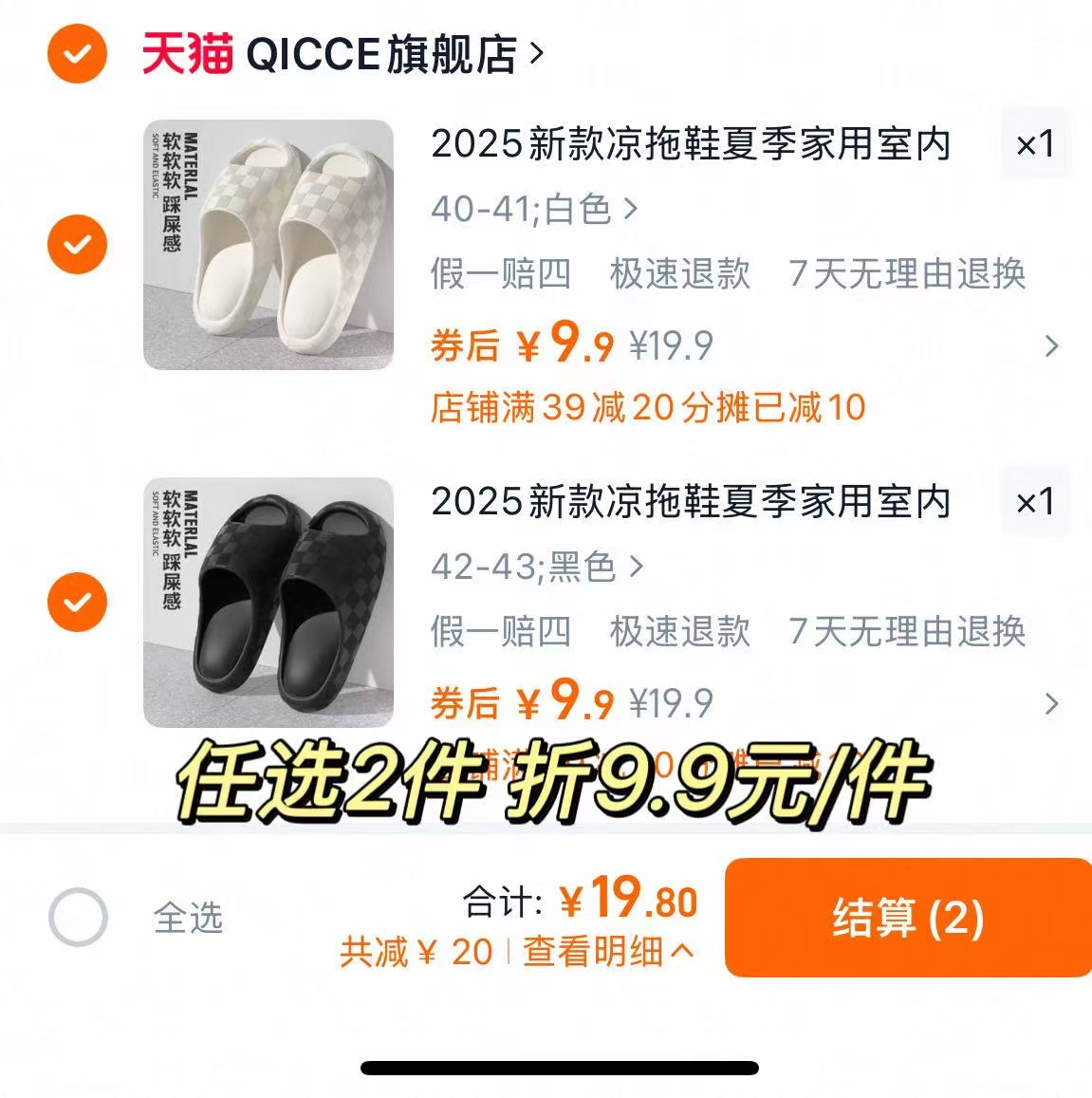Tap the ×1 quantity indicator of black slippers

tap(1035, 503)
